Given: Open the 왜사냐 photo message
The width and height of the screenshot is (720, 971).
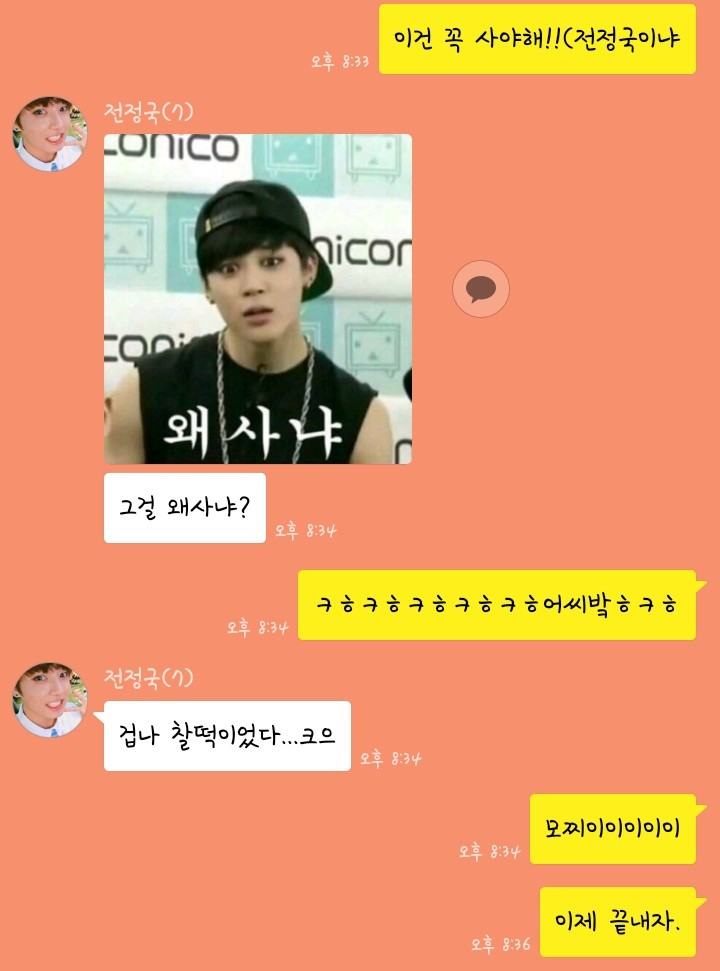Looking at the screenshot, I should [258, 298].
